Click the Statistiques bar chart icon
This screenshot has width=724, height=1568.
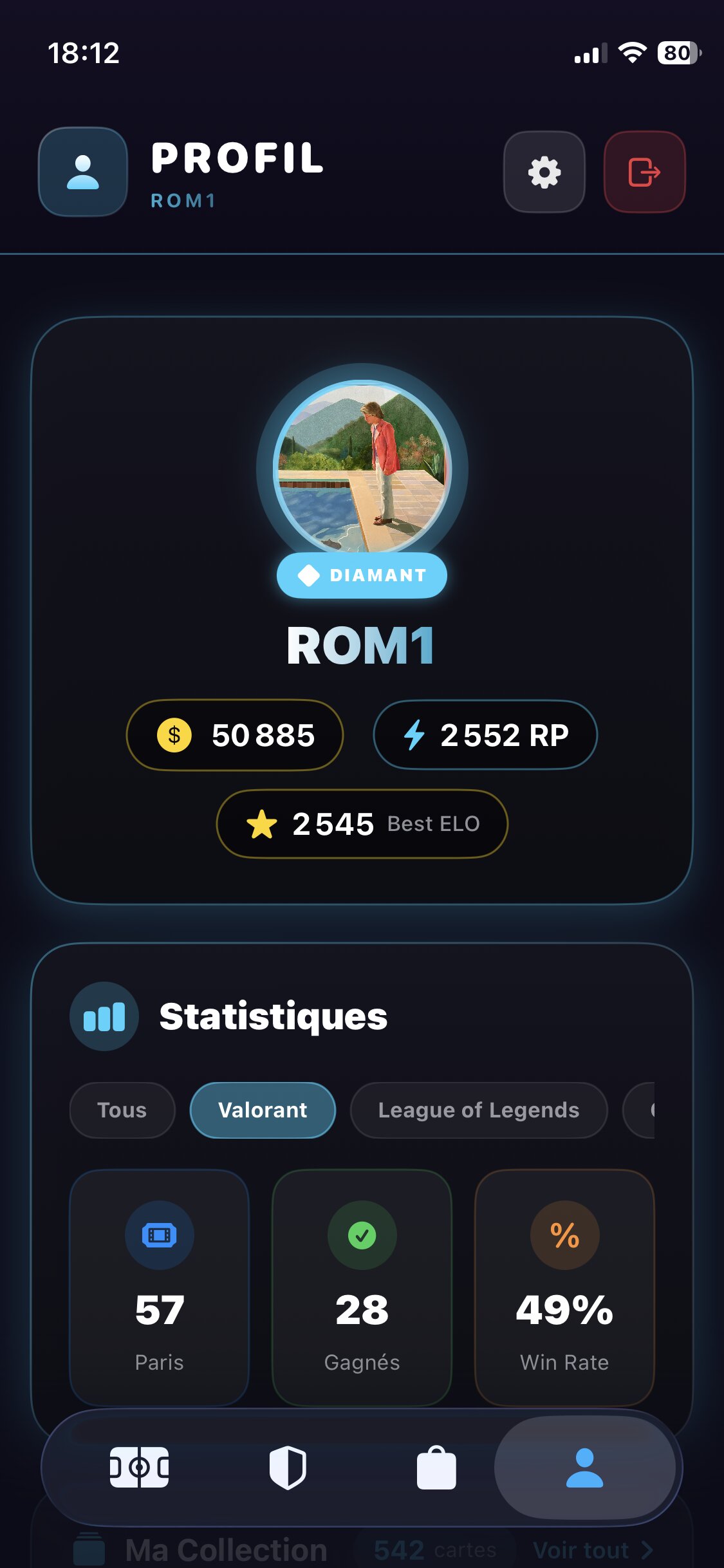point(104,1015)
